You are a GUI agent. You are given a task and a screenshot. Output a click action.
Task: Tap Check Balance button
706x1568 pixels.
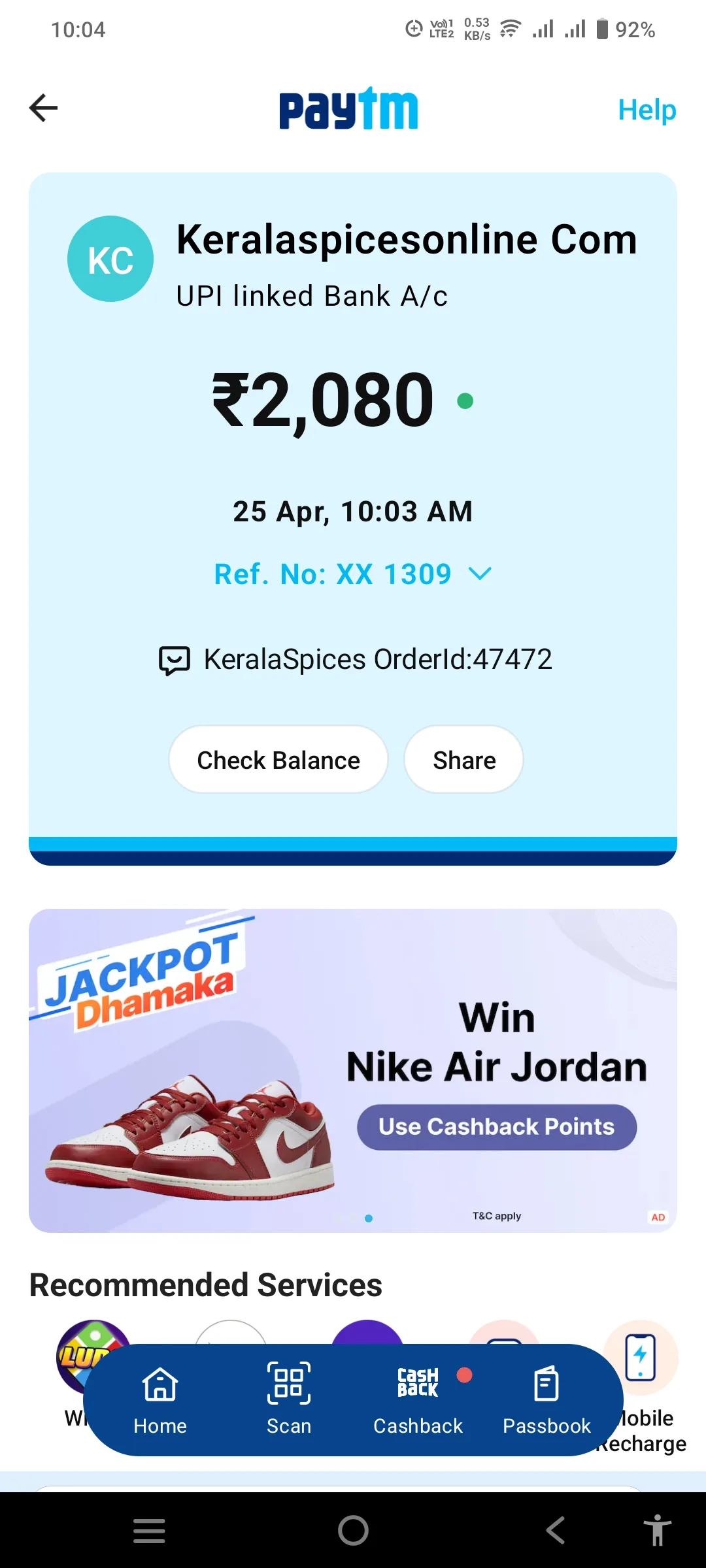tap(278, 760)
